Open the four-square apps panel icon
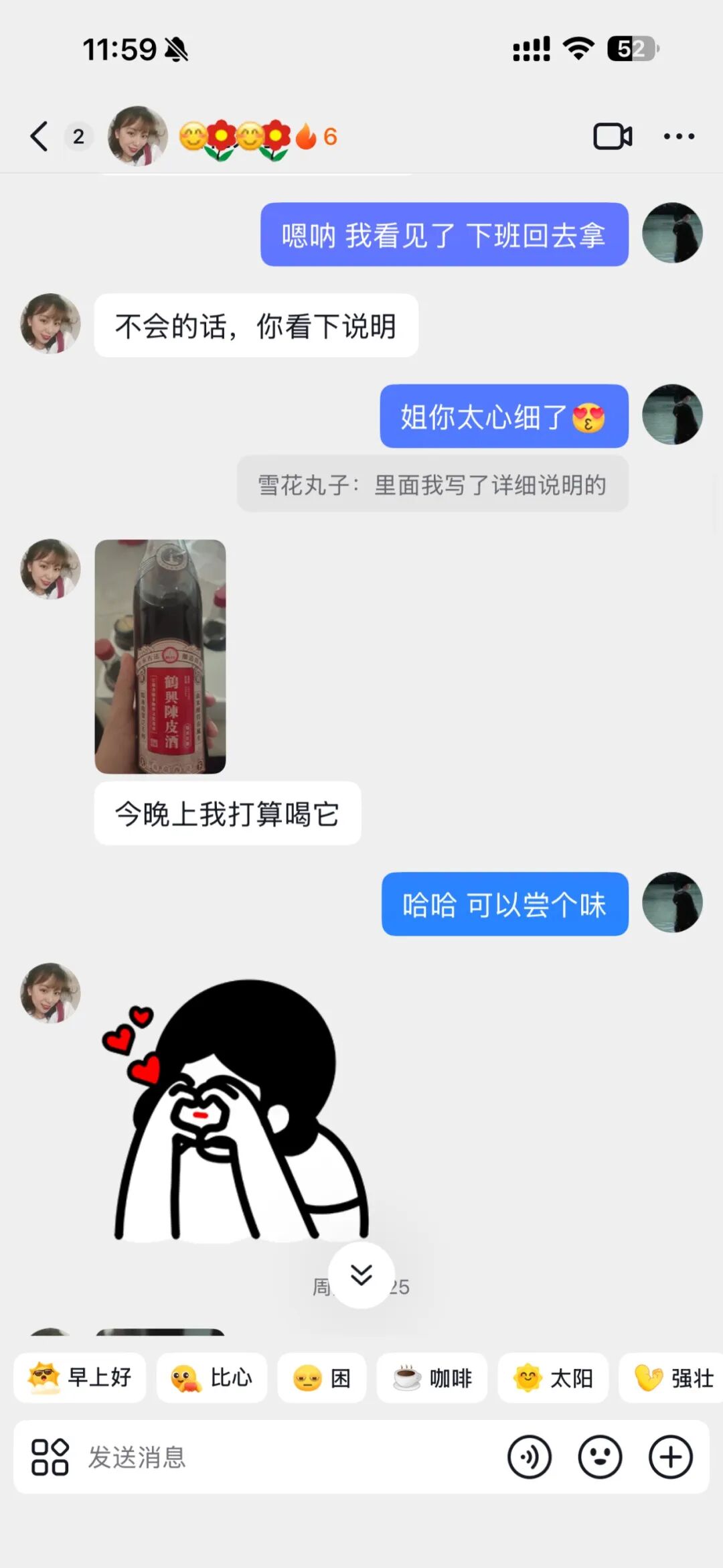 (x=50, y=1457)
